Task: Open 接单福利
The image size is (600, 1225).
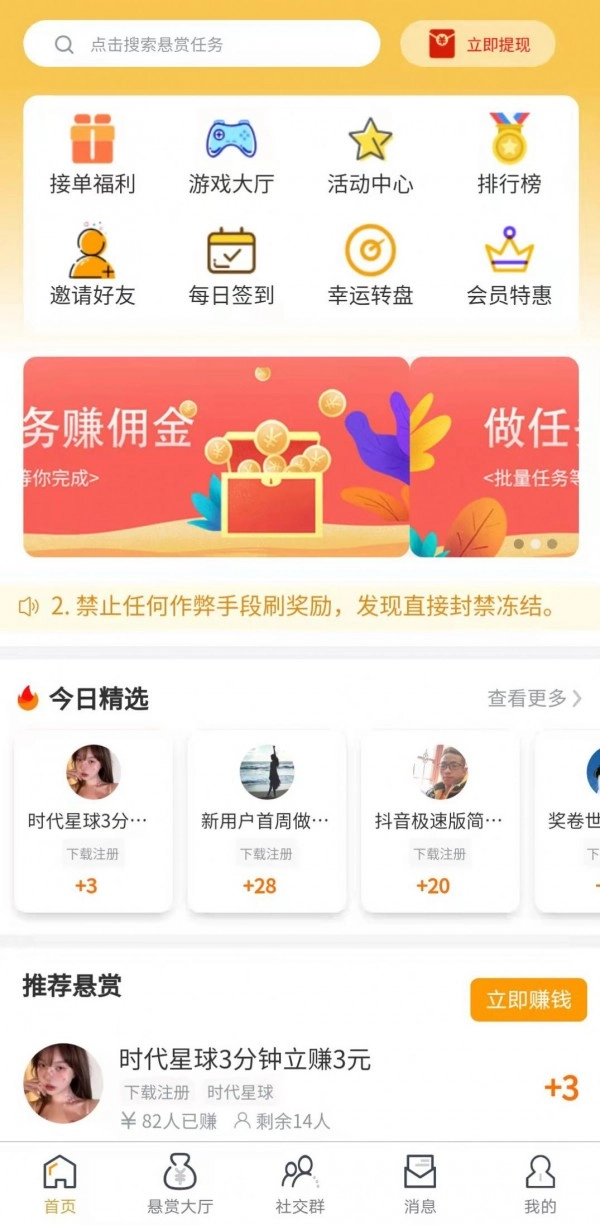Action: pyautogui.click(x=92, y=155)
